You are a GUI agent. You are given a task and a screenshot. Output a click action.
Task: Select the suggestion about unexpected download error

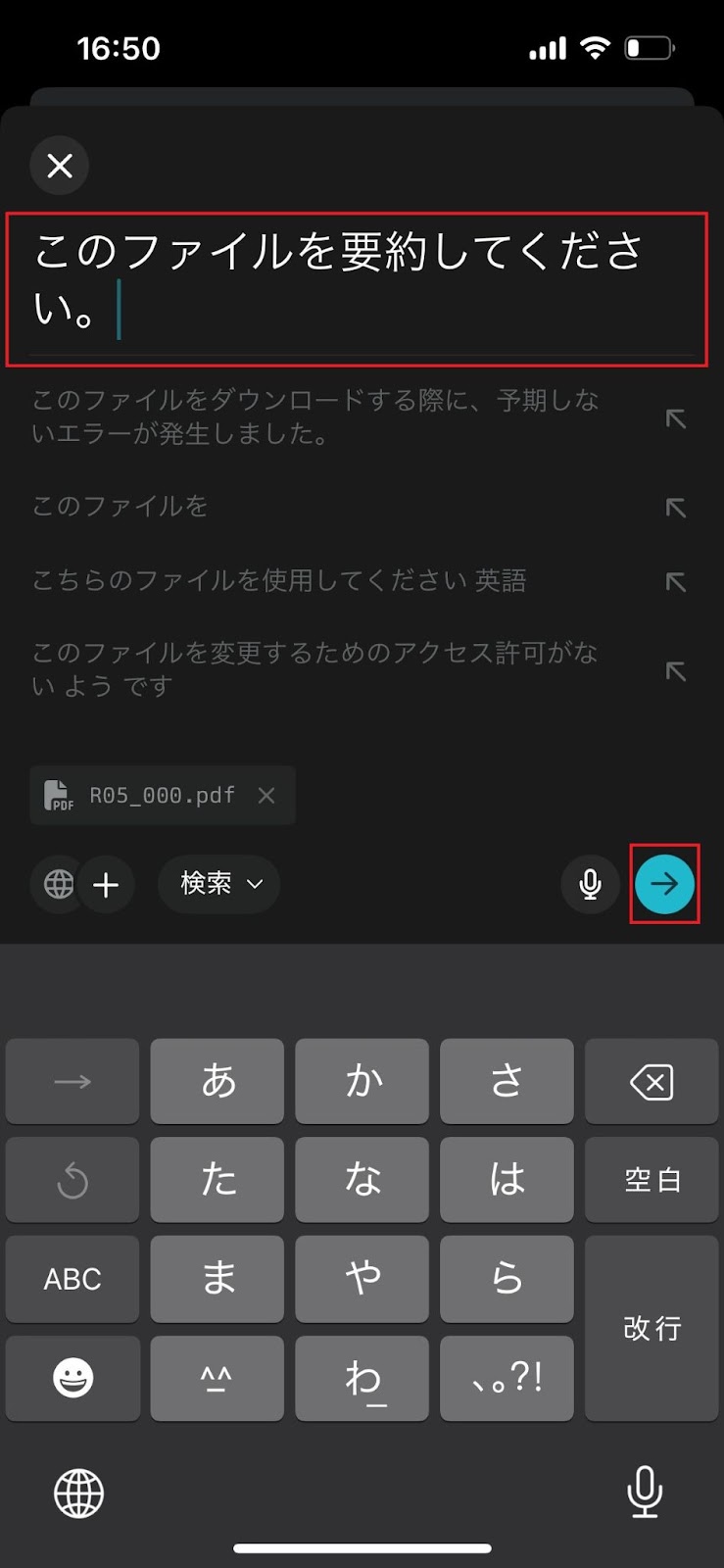click(x=315, y=416)
